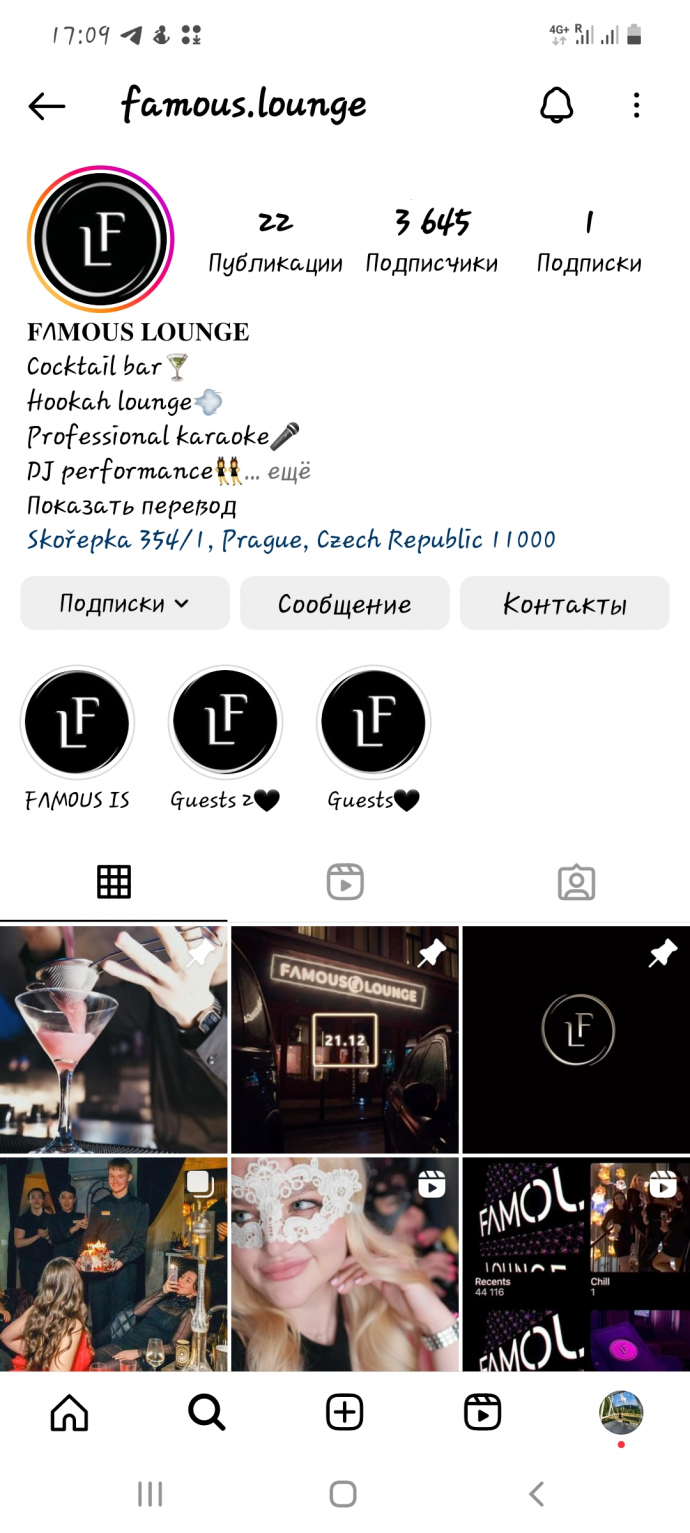The width and height of the screenshot is (690, 1533).
Task: Go back using the top arrow
Action: pyautogui.click(x=46, y=106)
